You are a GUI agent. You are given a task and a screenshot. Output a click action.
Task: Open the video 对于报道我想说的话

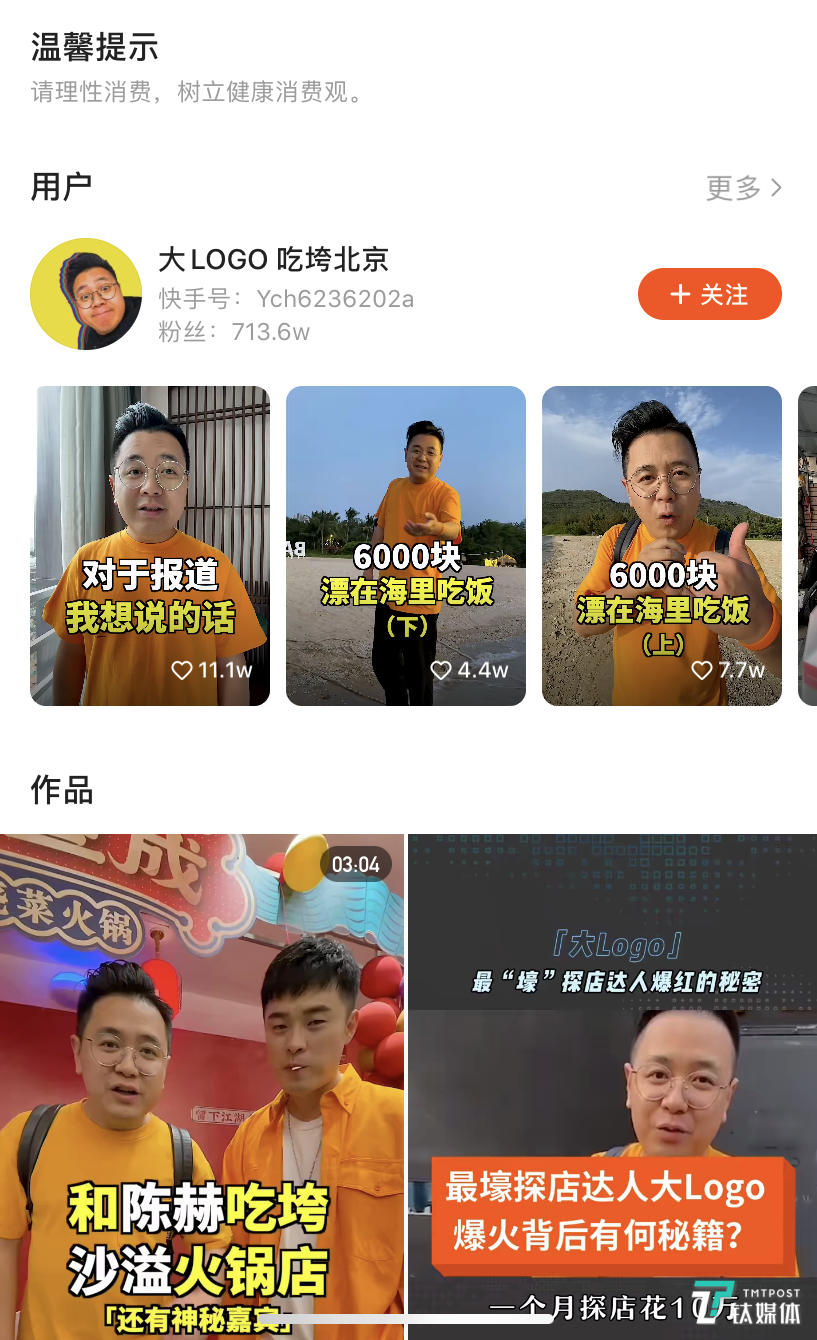tap(150, 546)
